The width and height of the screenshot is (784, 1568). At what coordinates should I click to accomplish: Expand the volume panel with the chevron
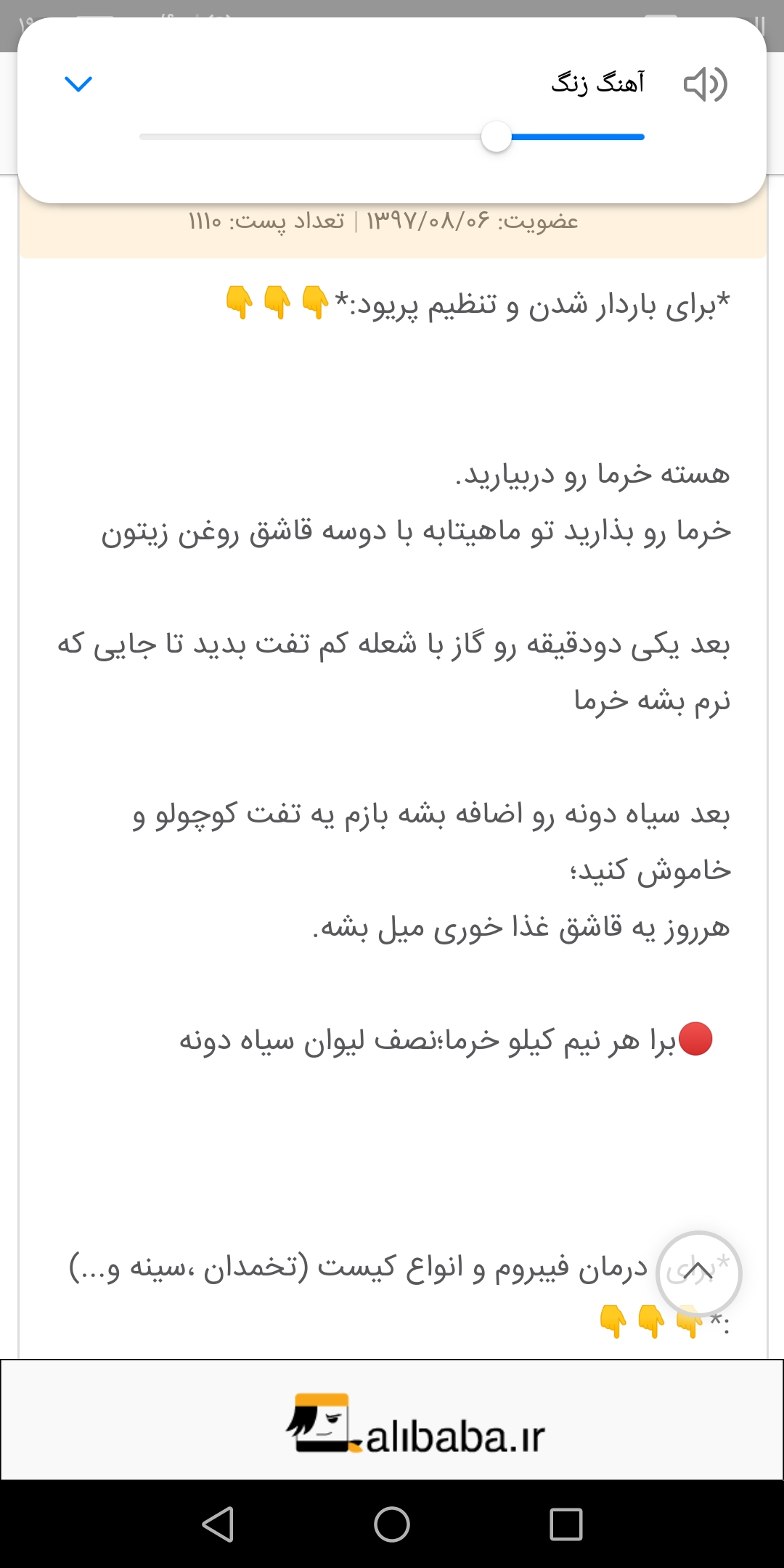click(78, 84)
